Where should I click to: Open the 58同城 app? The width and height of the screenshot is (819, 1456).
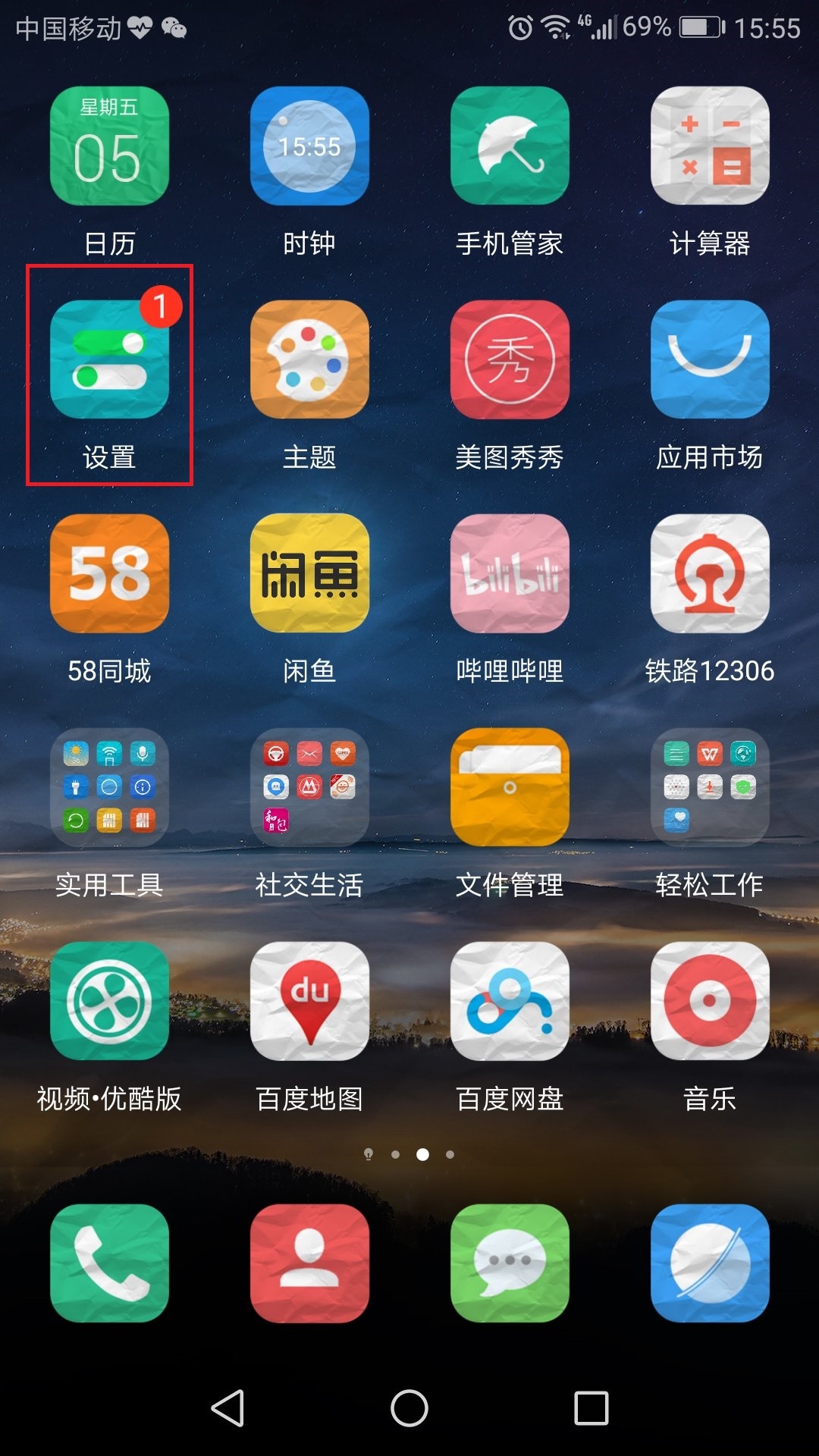109,573
